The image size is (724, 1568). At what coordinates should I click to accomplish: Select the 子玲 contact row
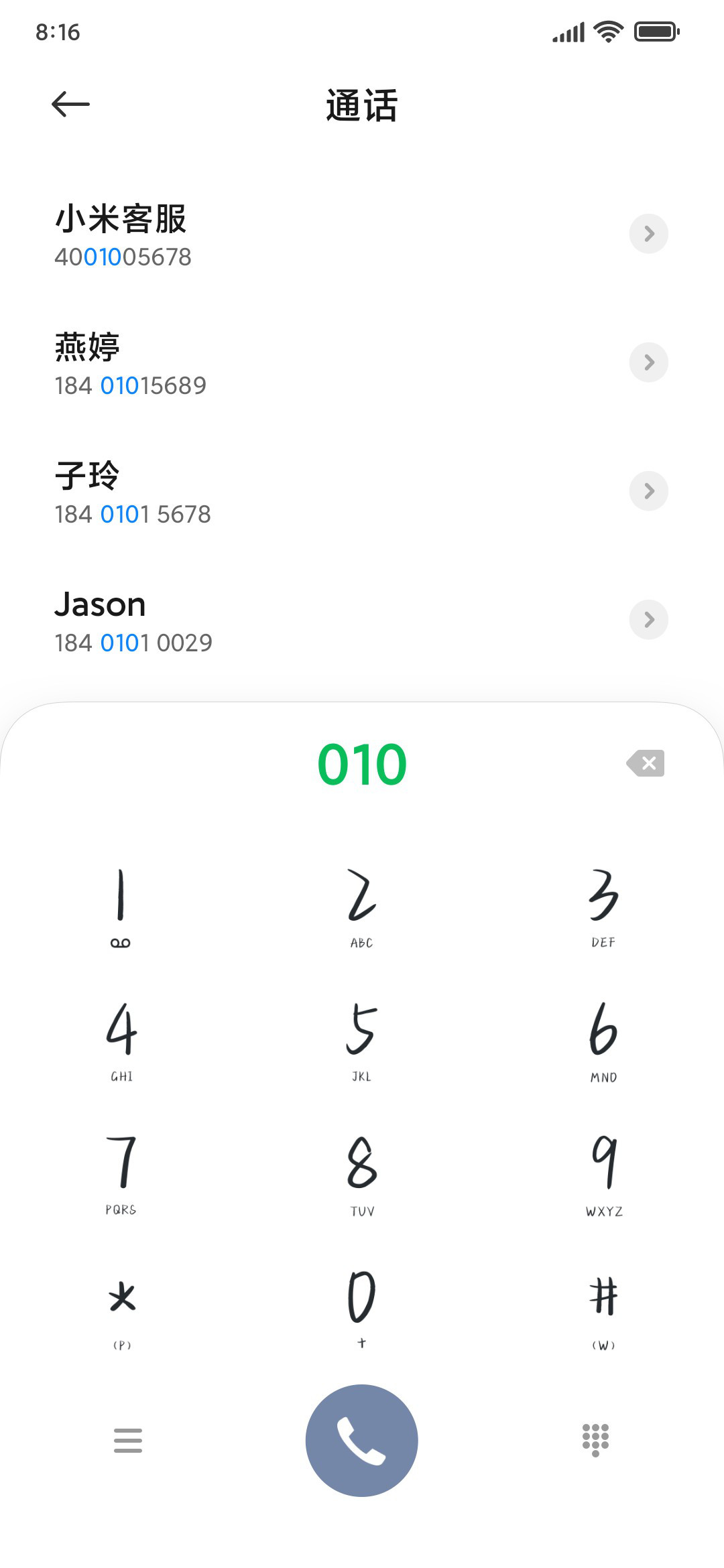362,492
